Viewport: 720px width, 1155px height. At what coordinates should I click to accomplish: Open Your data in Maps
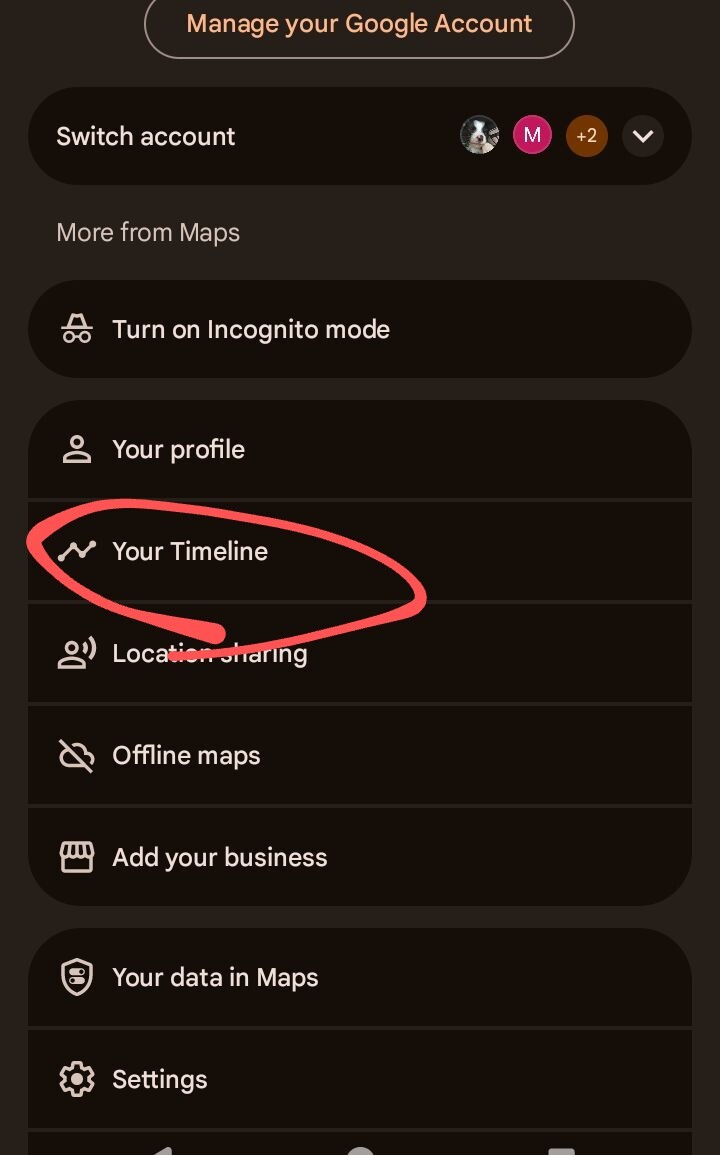click(x=360, y=977)
